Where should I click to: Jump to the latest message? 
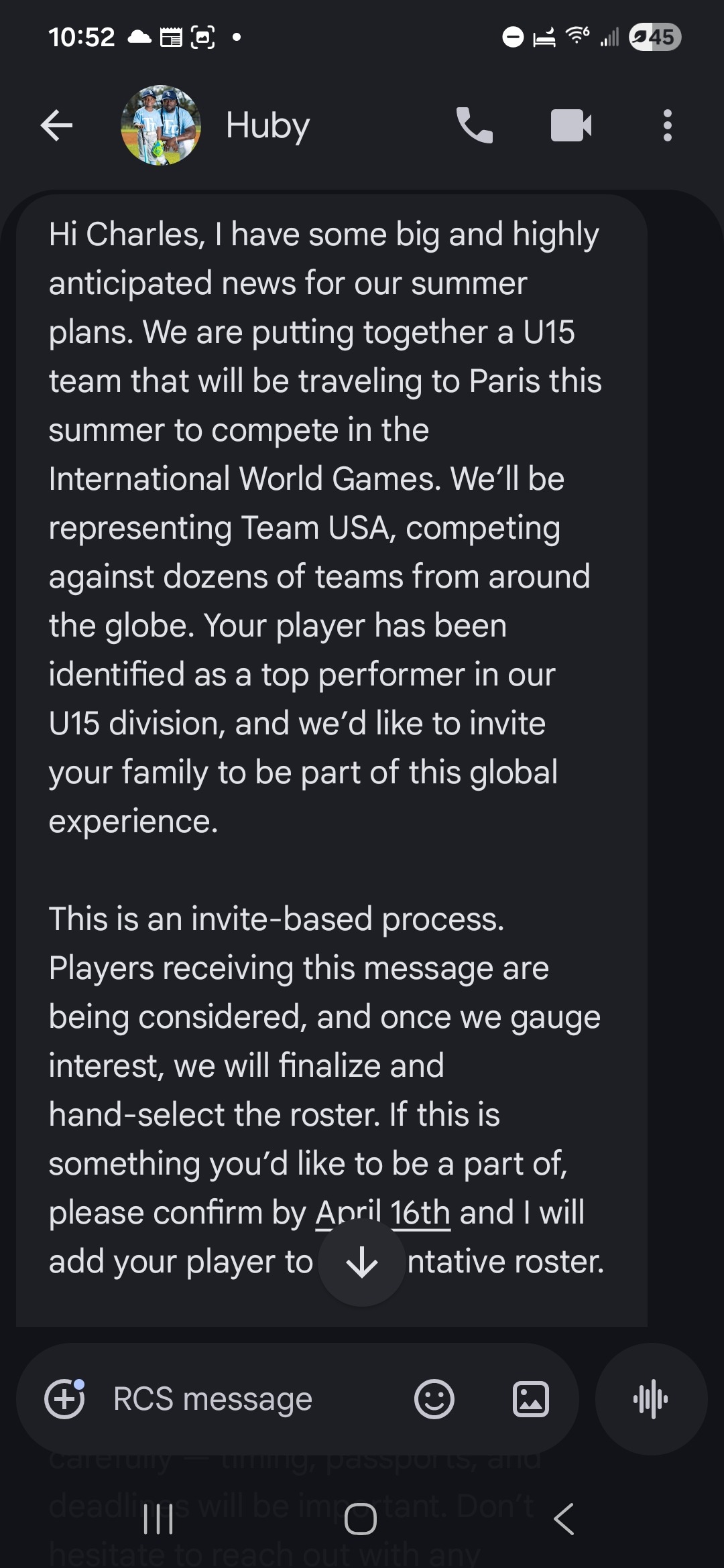(362, 1263)
